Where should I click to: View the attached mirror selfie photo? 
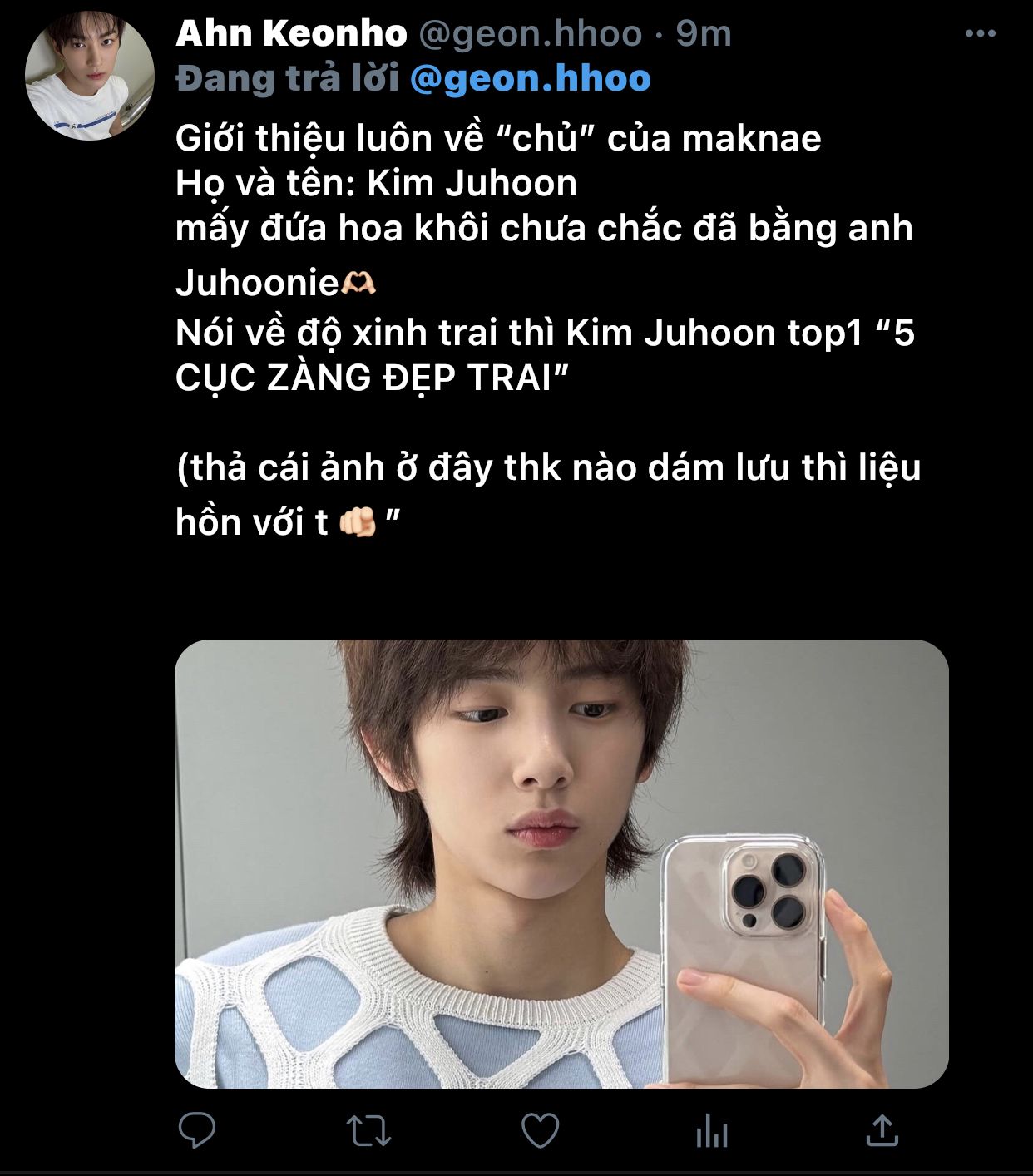tap(561, 863)
